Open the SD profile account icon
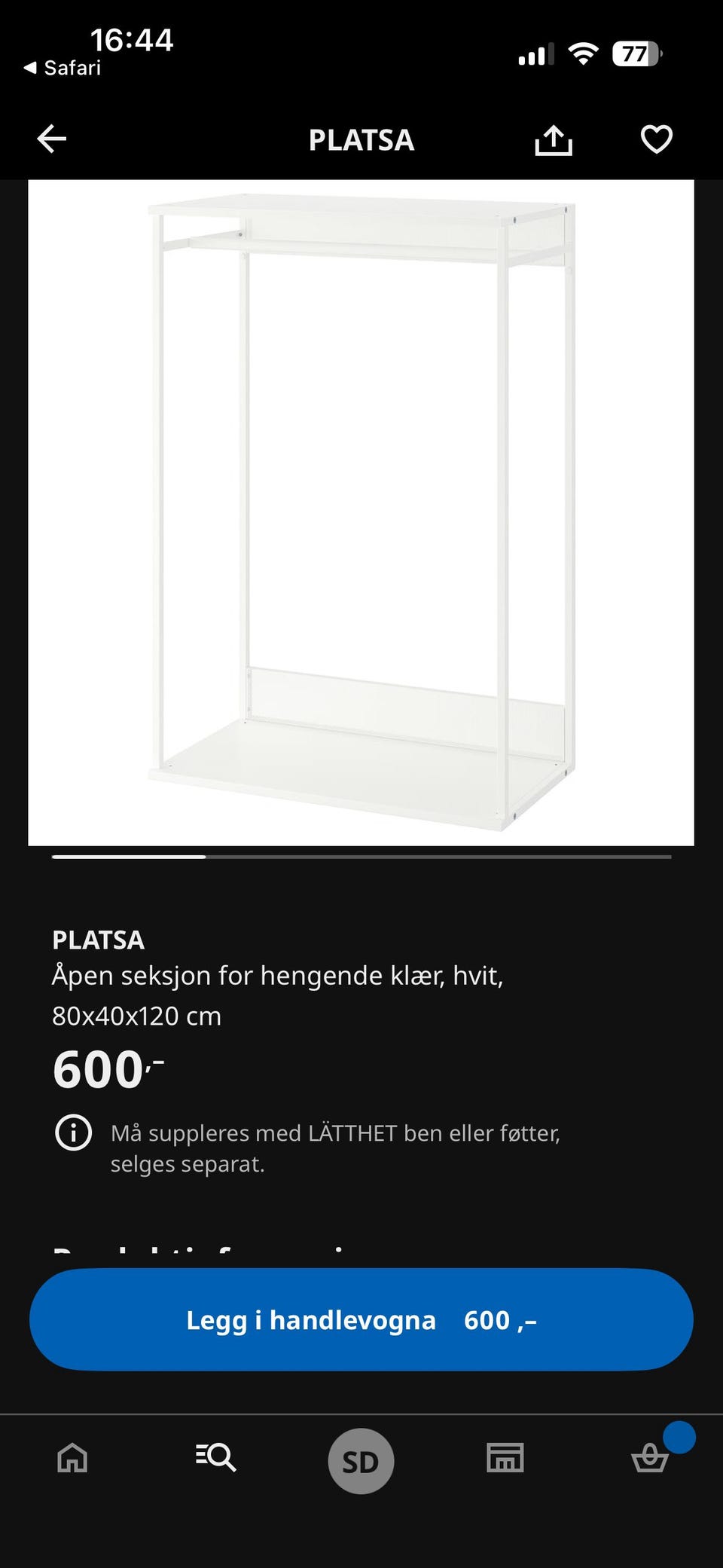 point(361,1459)
